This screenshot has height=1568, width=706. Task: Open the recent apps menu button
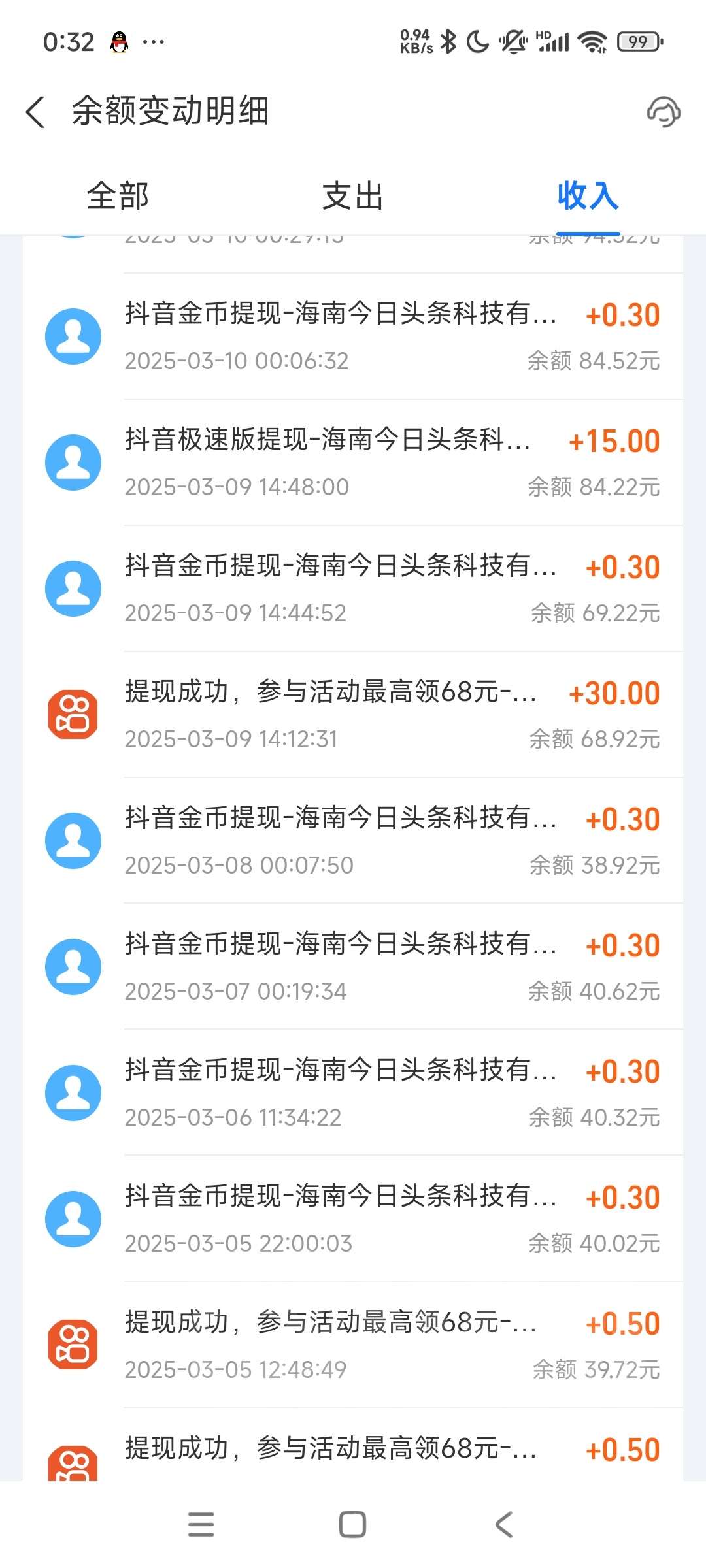coord(201,1524)
